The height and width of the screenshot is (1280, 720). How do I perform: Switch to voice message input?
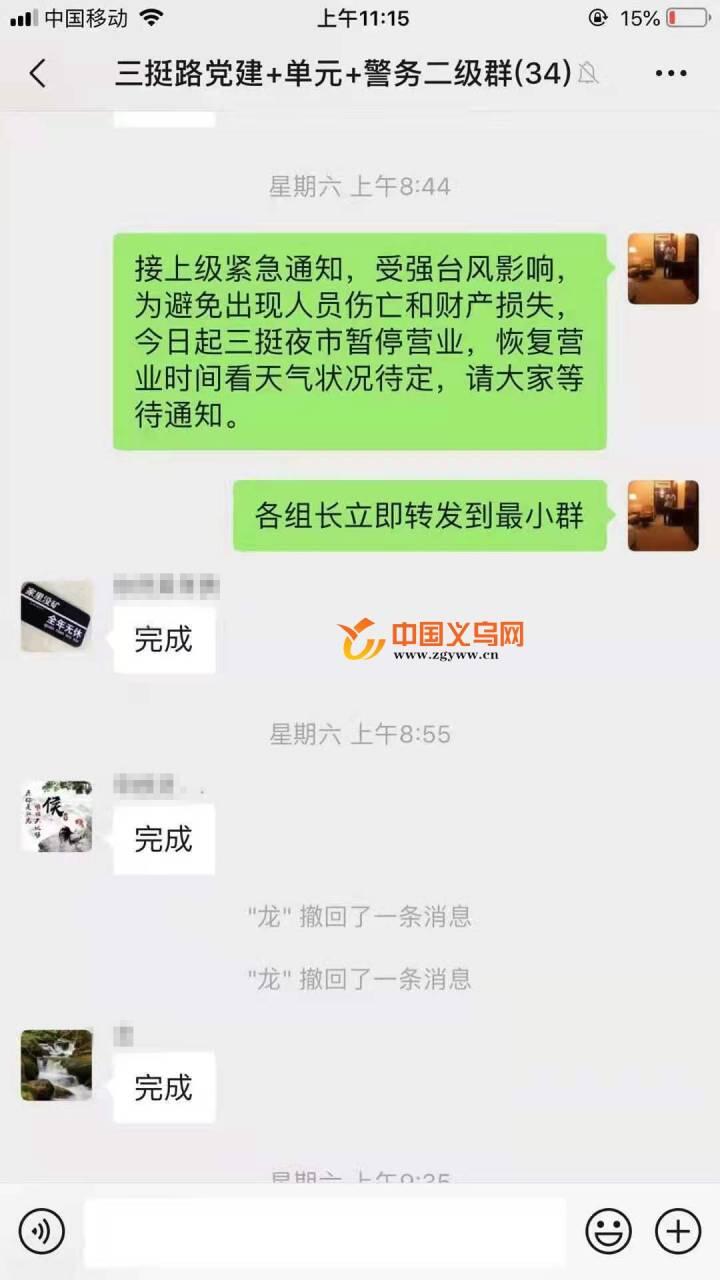tap(41, 1229)
